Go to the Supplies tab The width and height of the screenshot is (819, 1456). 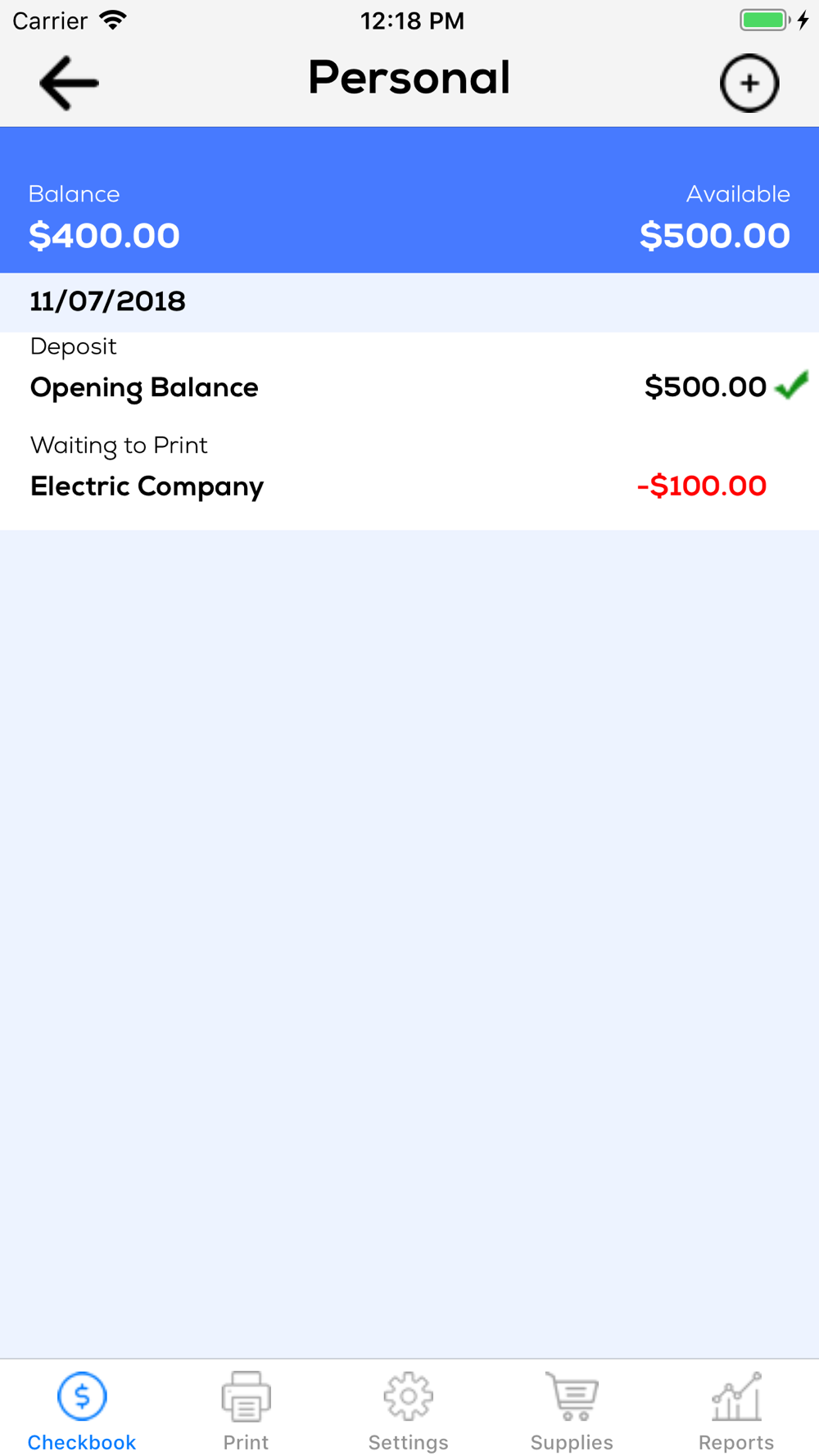coord(572,1410)
